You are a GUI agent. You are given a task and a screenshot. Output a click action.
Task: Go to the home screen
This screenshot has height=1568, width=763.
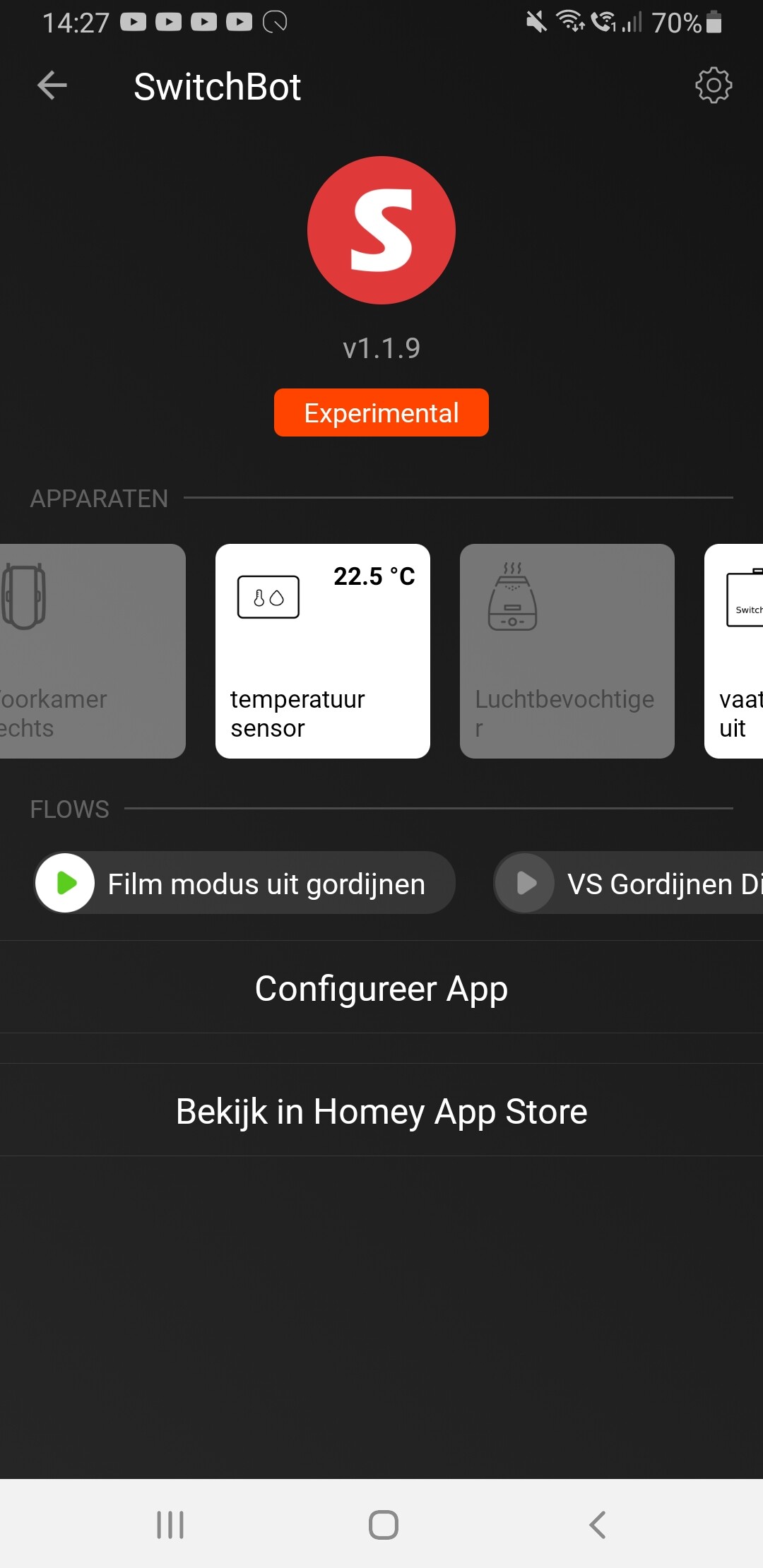click(x=383, y=1524)
